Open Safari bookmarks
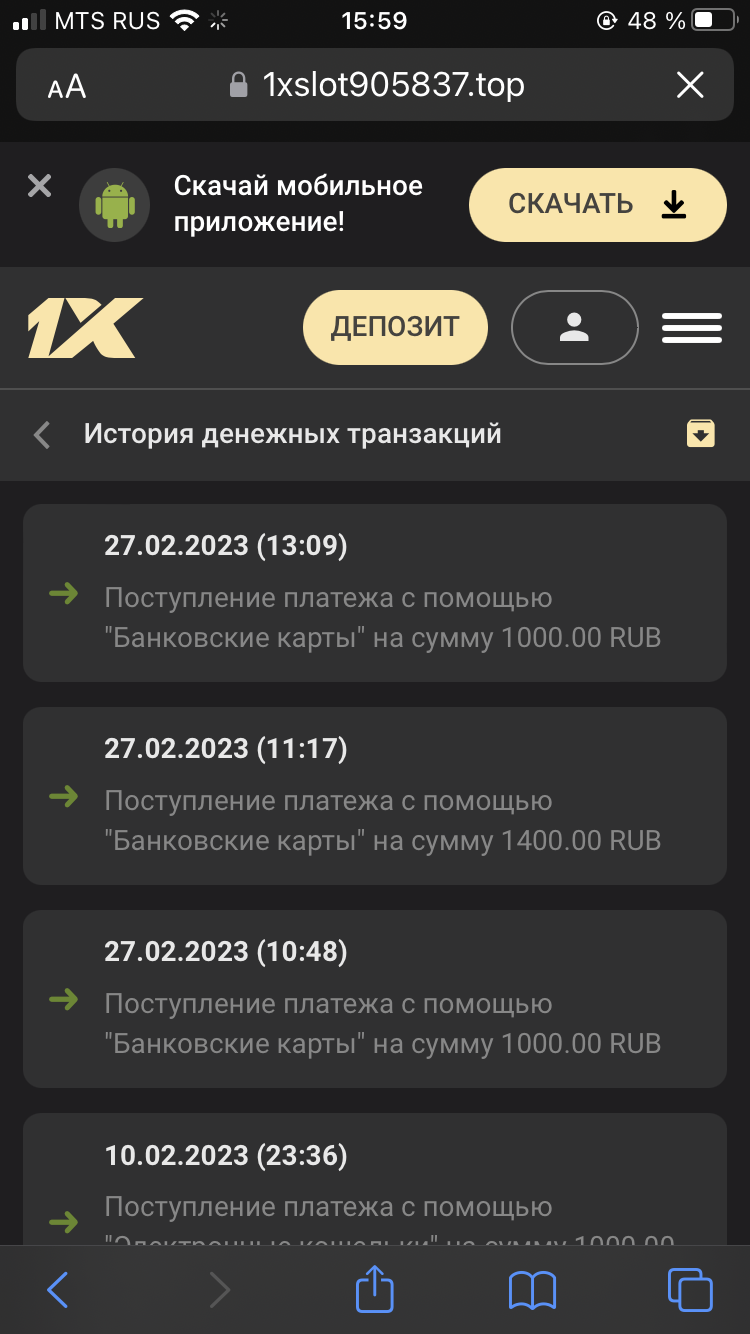The width and height of the screenshot is (750, 1334). point(532,1289)
